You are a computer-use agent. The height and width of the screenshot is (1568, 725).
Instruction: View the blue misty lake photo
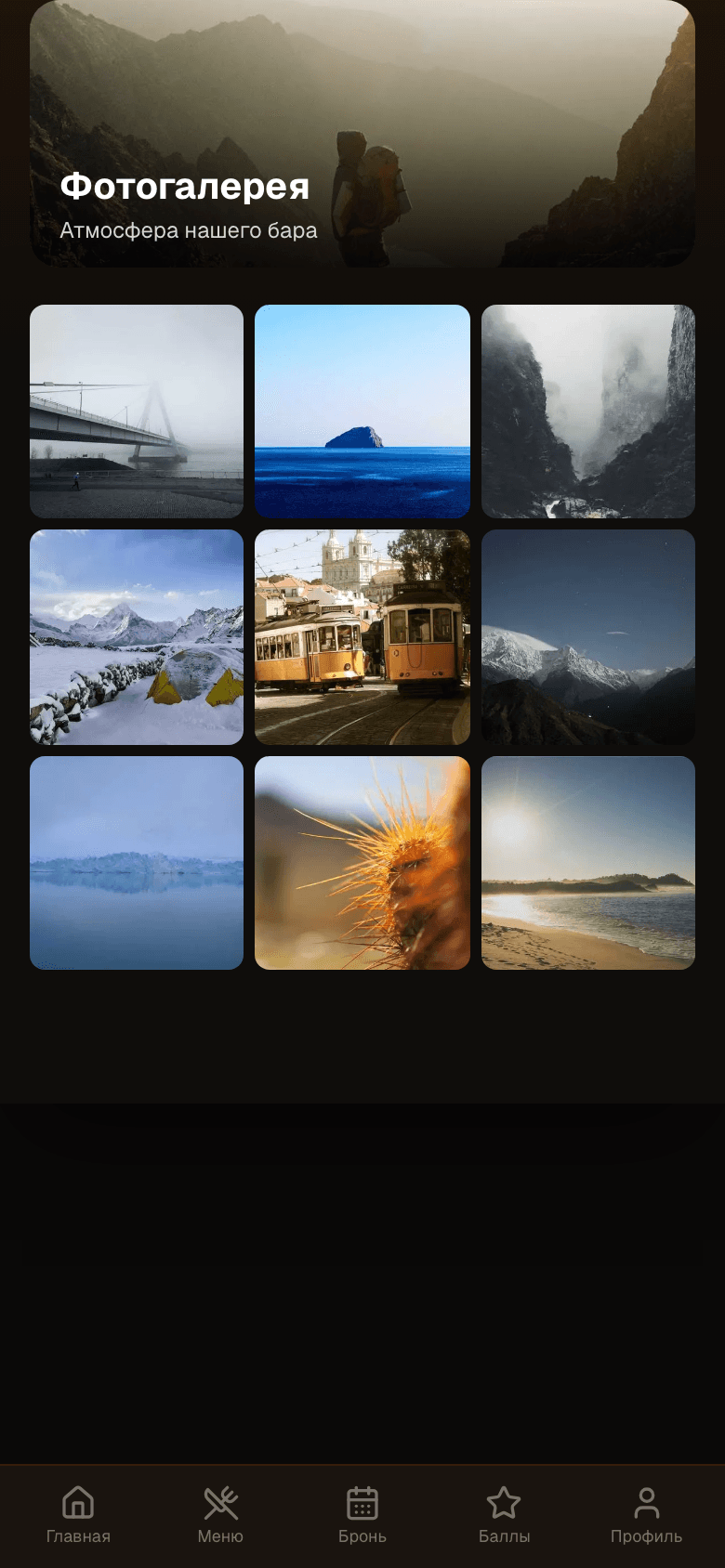137,863
